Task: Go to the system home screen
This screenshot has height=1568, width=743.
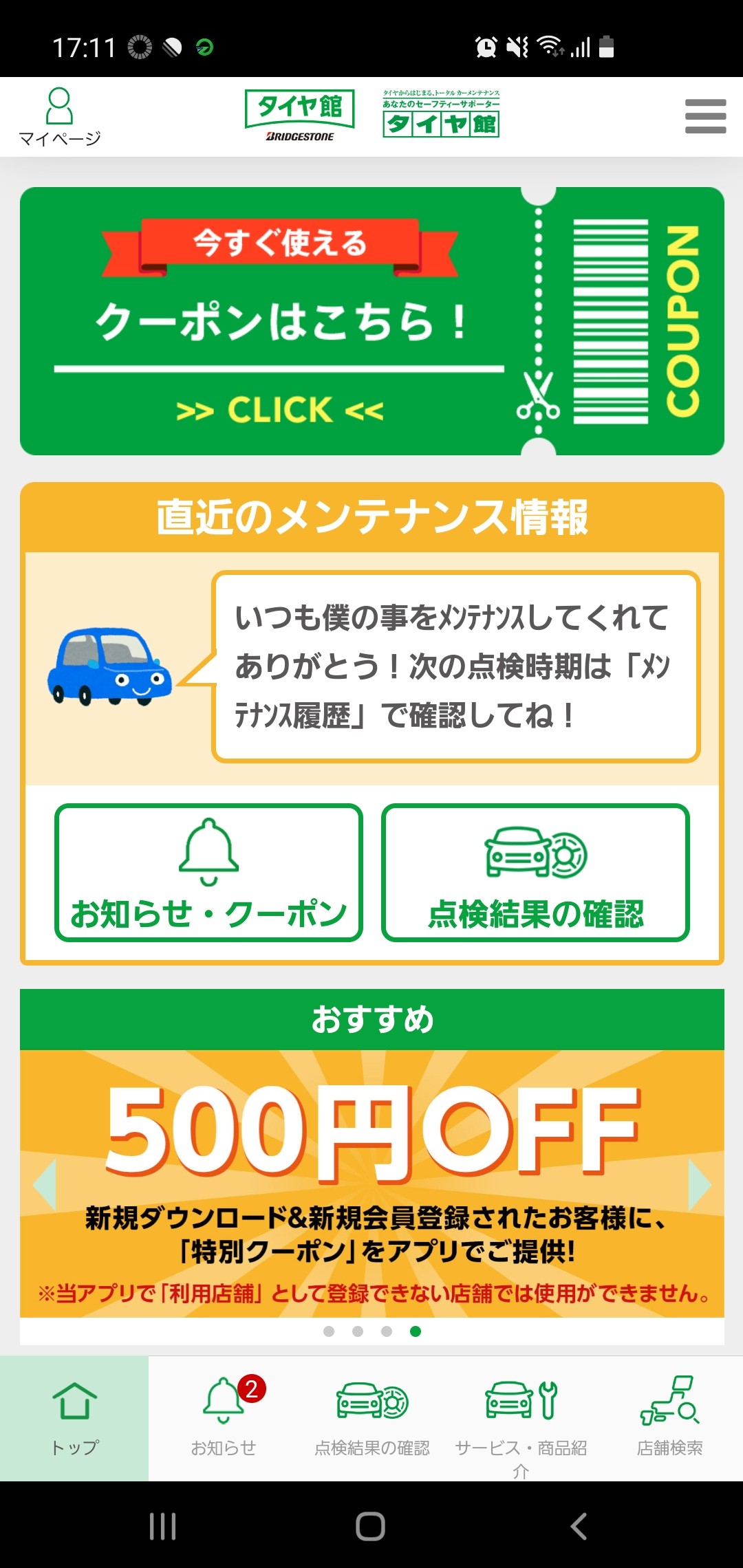Action: pyautogui.click(x=370, y=1526)
